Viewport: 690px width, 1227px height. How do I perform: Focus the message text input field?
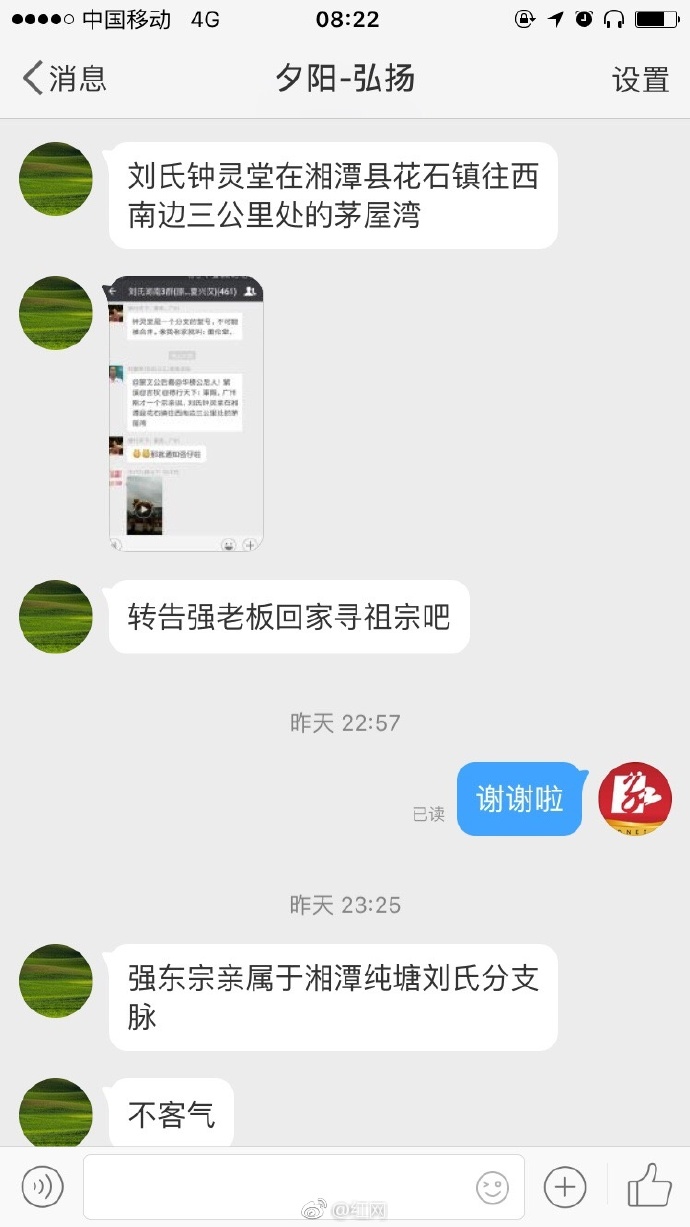[280, 1187]
